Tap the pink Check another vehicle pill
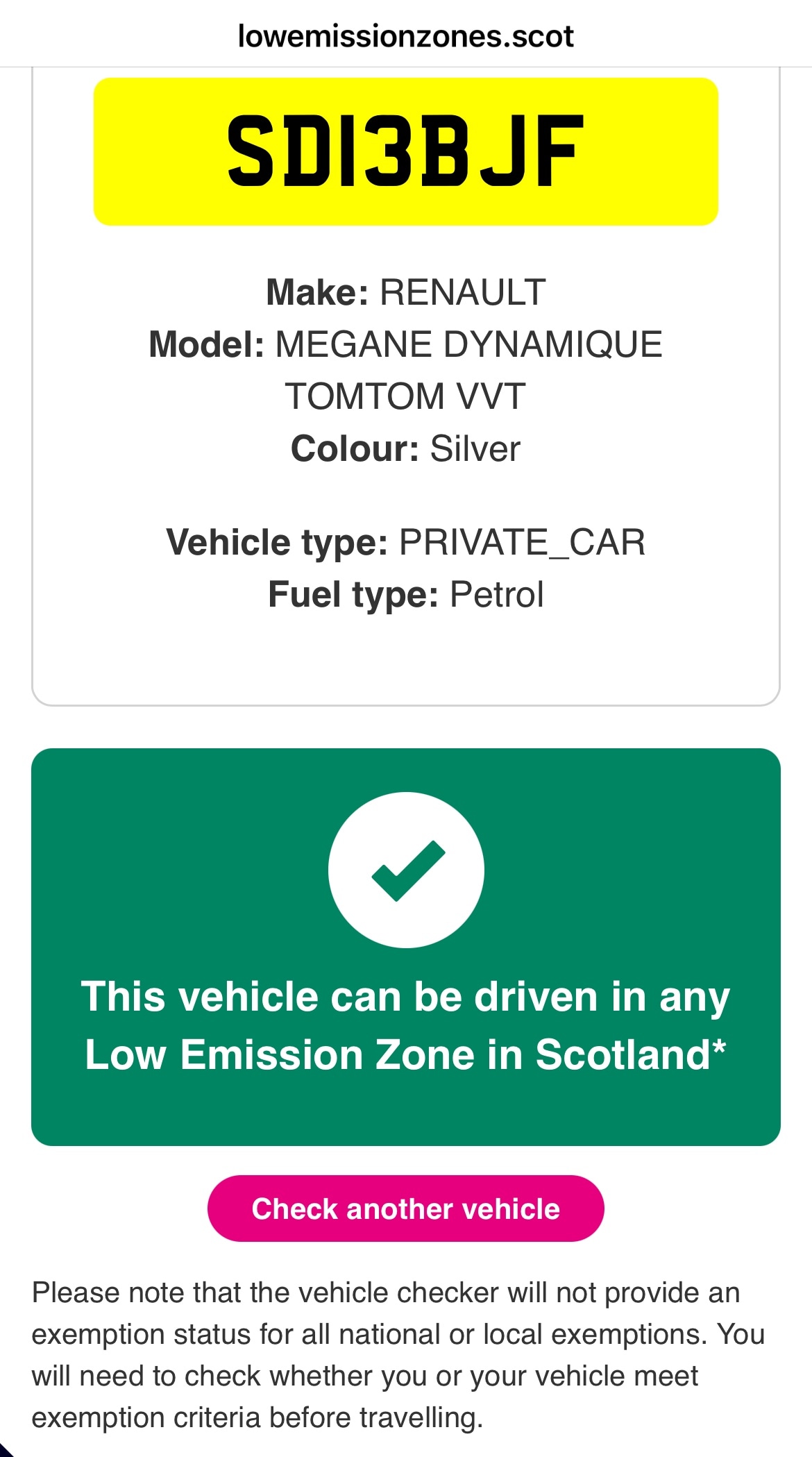The height and width of the screenshot is (1457, 812). [x=406, y=1208]
